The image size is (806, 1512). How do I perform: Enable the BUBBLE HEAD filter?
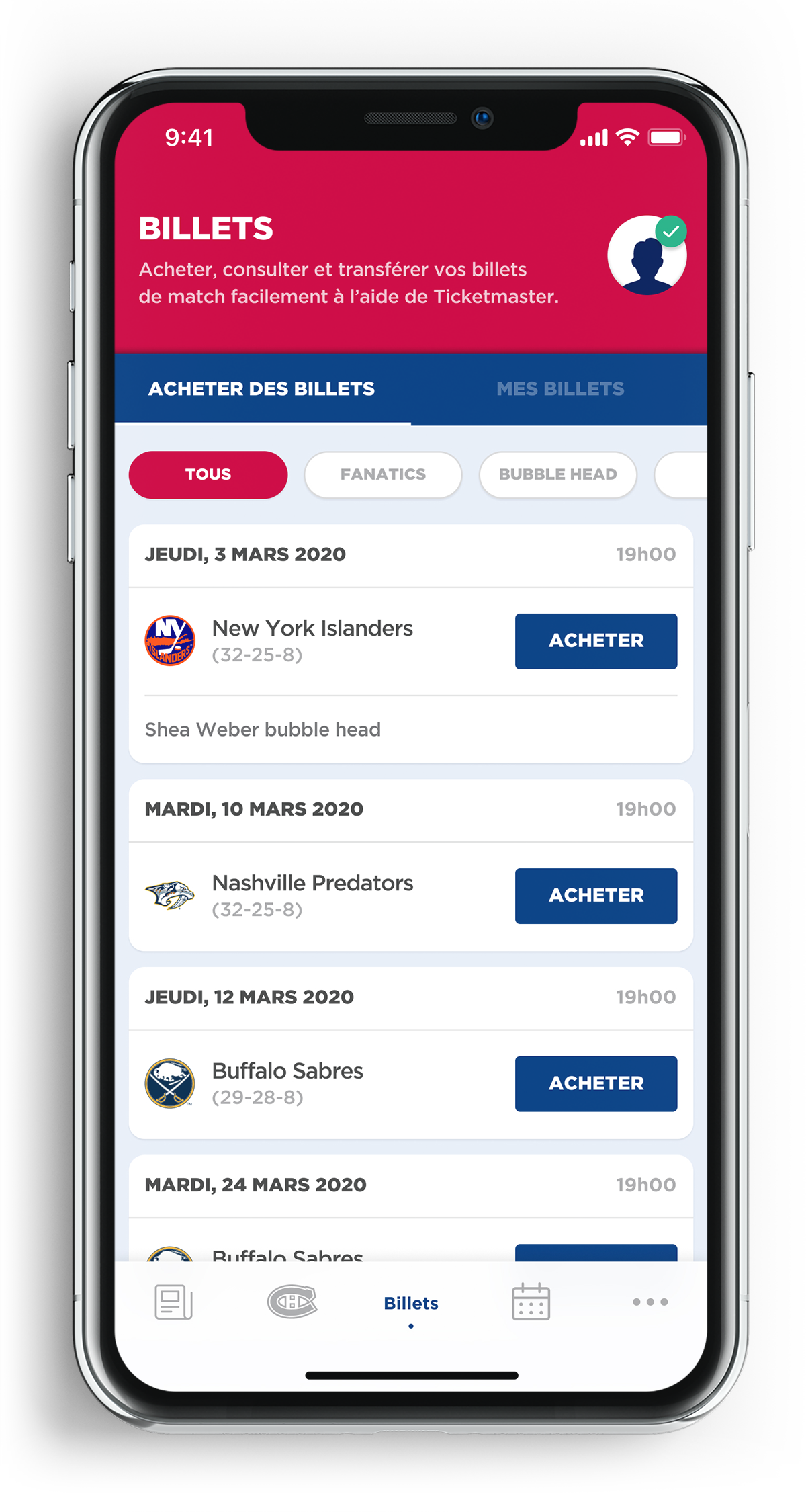tap(557, 474)
